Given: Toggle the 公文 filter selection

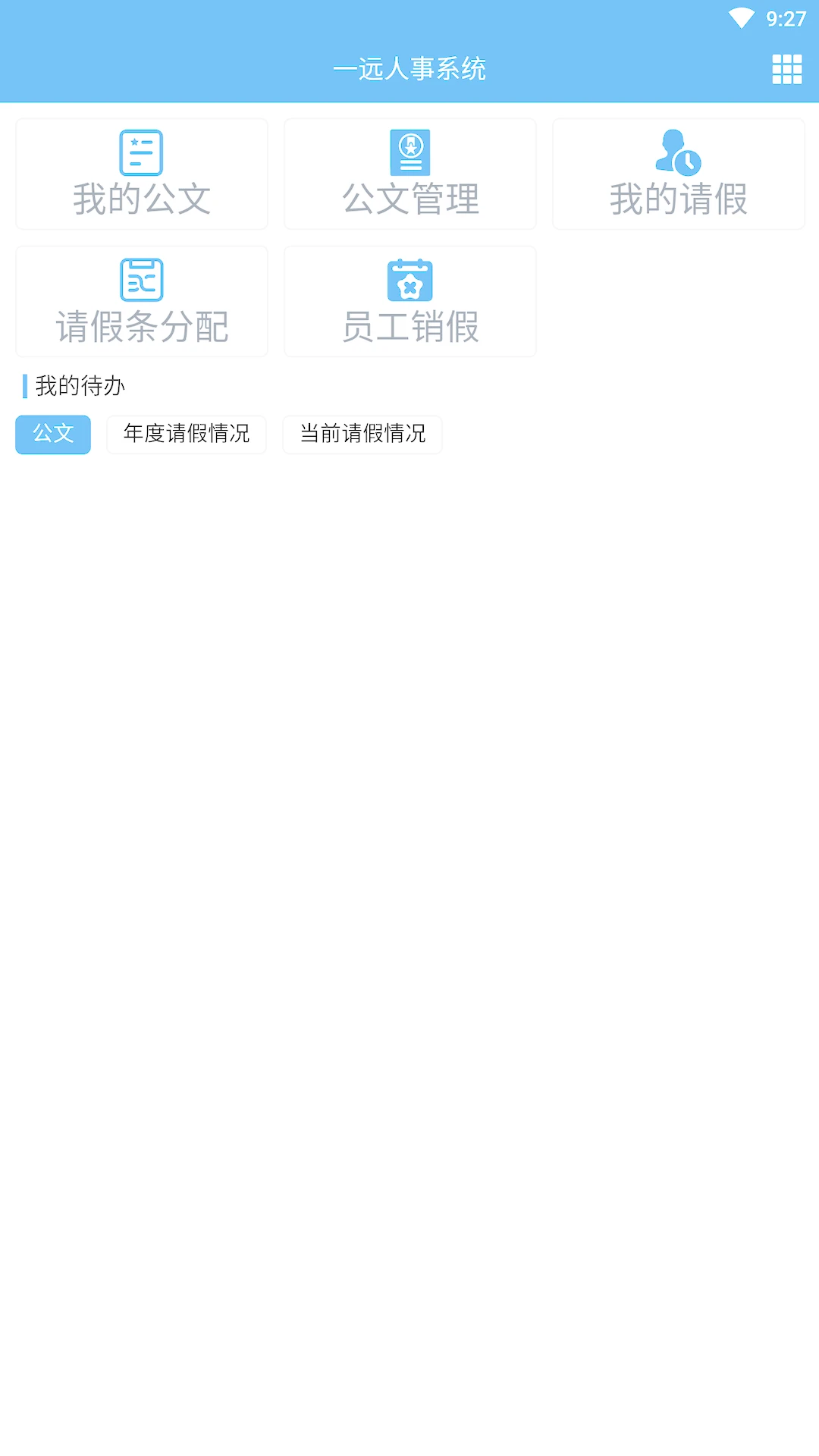Looking at the screenshot, I should (x=52, y=435).
